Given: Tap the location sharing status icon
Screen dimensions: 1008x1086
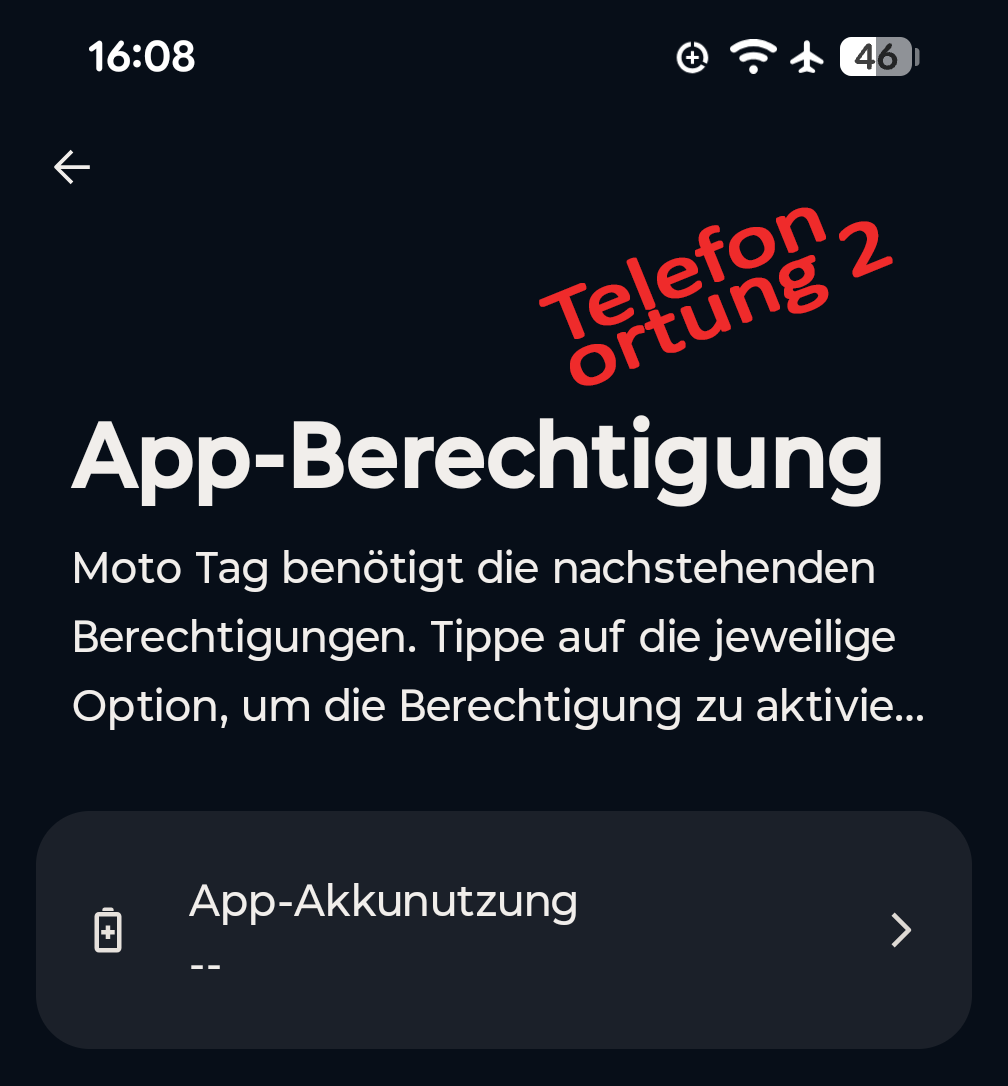Looking at the screenshot, I should (x=692, y=58).
